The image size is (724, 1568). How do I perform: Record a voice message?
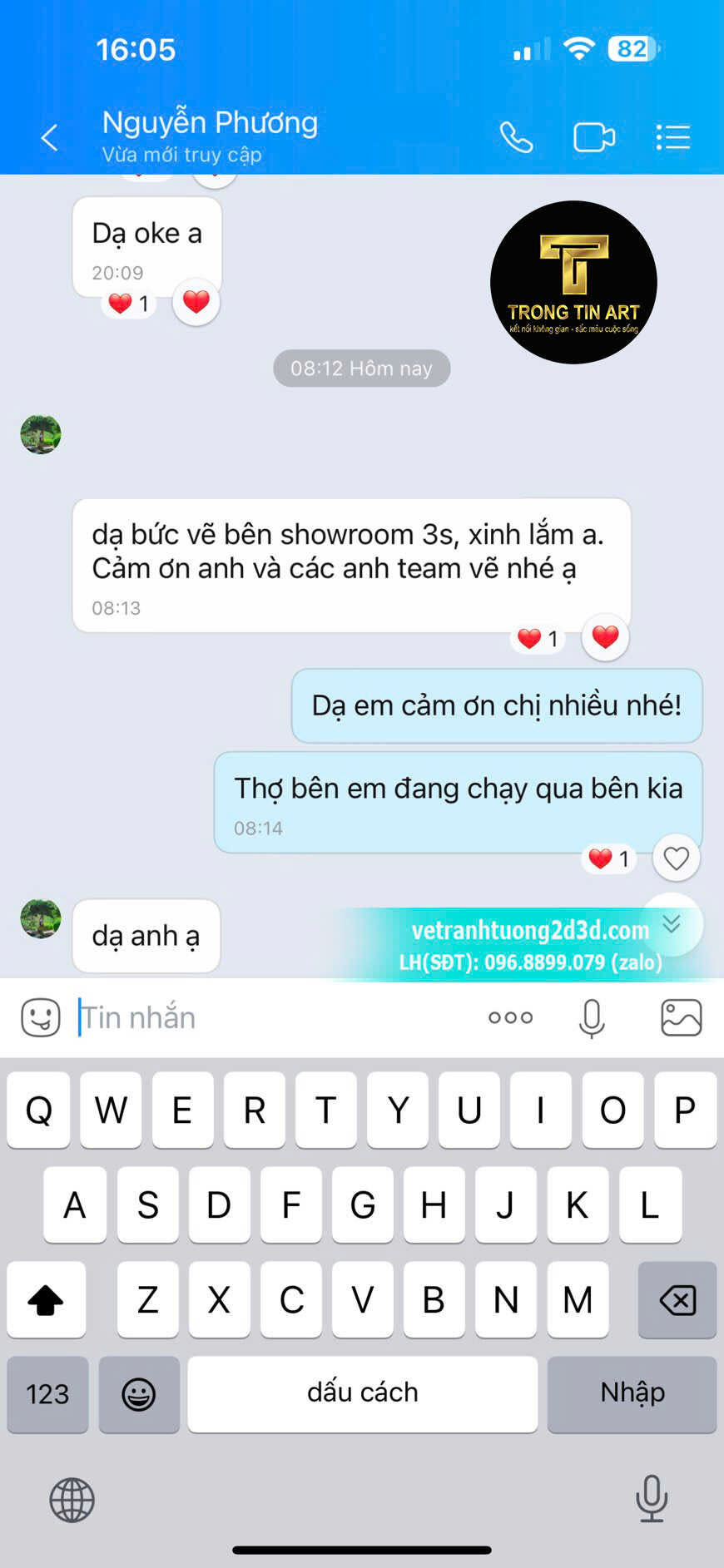click(592, 1018)
